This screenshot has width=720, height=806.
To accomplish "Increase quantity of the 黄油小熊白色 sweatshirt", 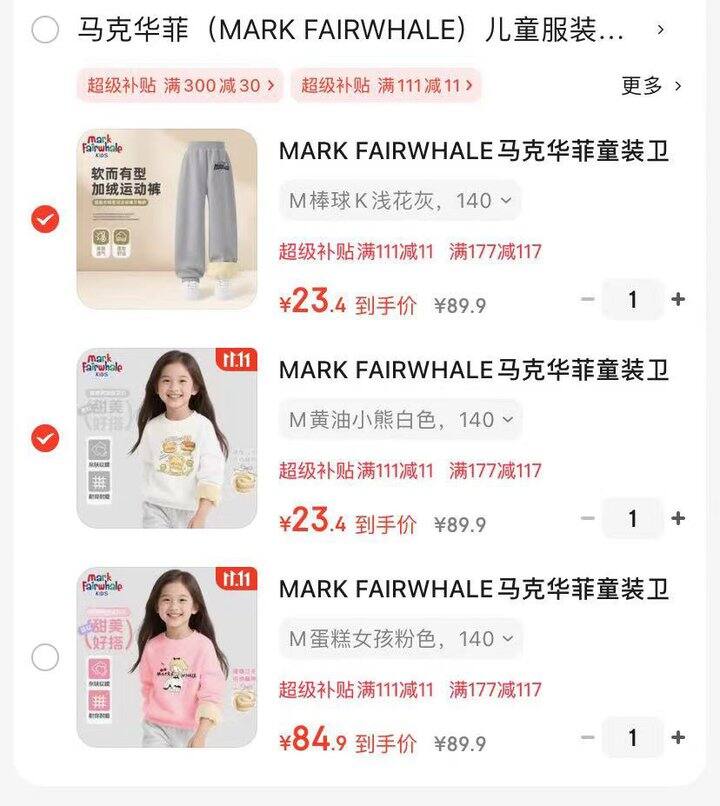I will click(x=678, y=518).
